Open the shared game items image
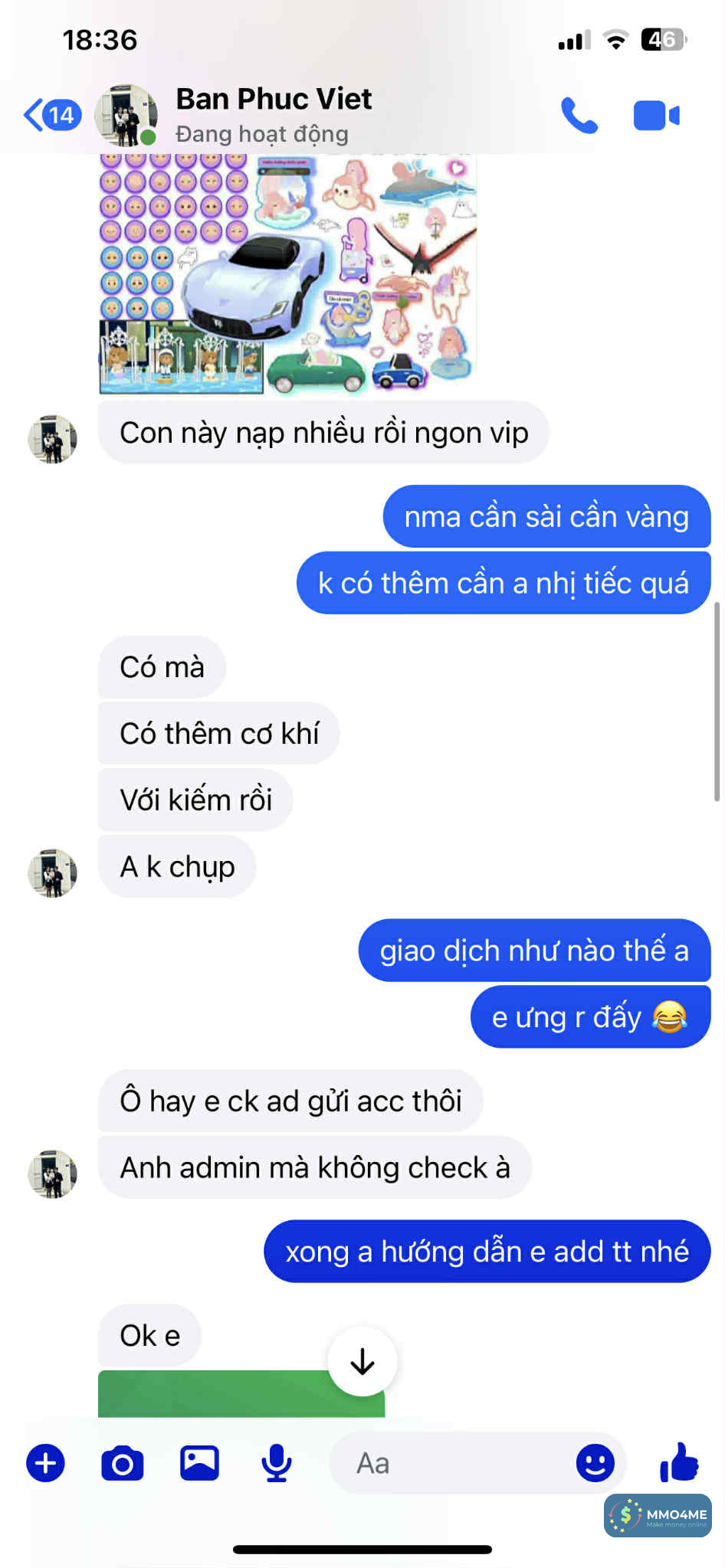Image resolution: width=725 pixels, height=1568 pixels. (287, 273)
